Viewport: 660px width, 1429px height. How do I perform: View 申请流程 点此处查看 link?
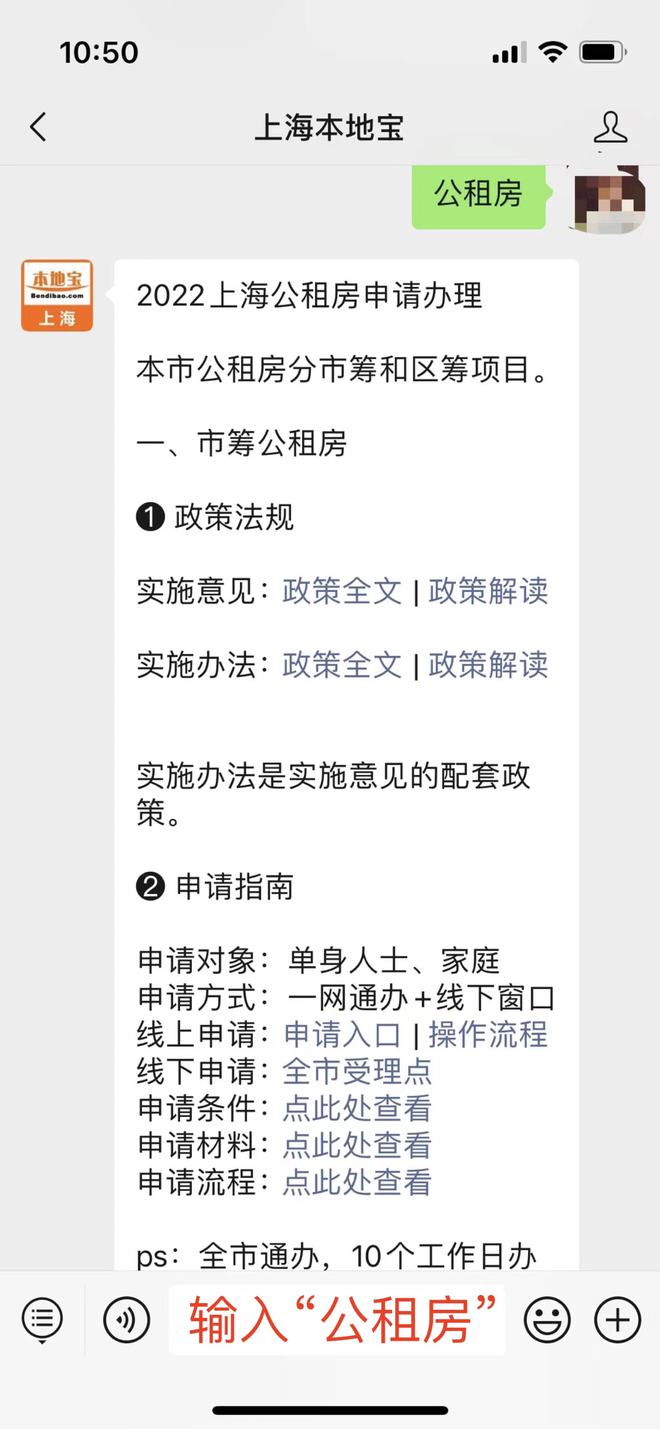(x=357, y=1182)
